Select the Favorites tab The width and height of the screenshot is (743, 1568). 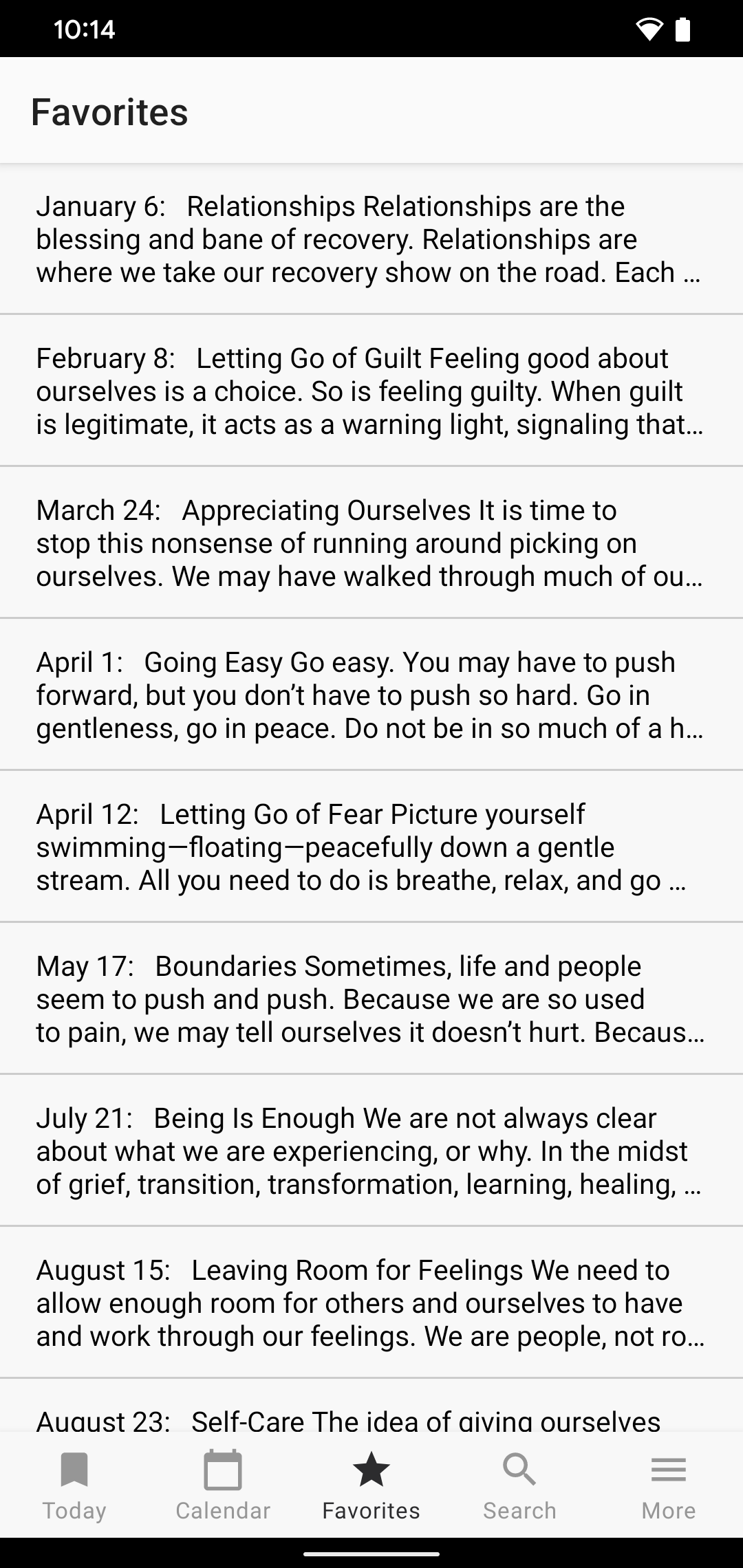pyautogui.click(x=371, y=1485)
